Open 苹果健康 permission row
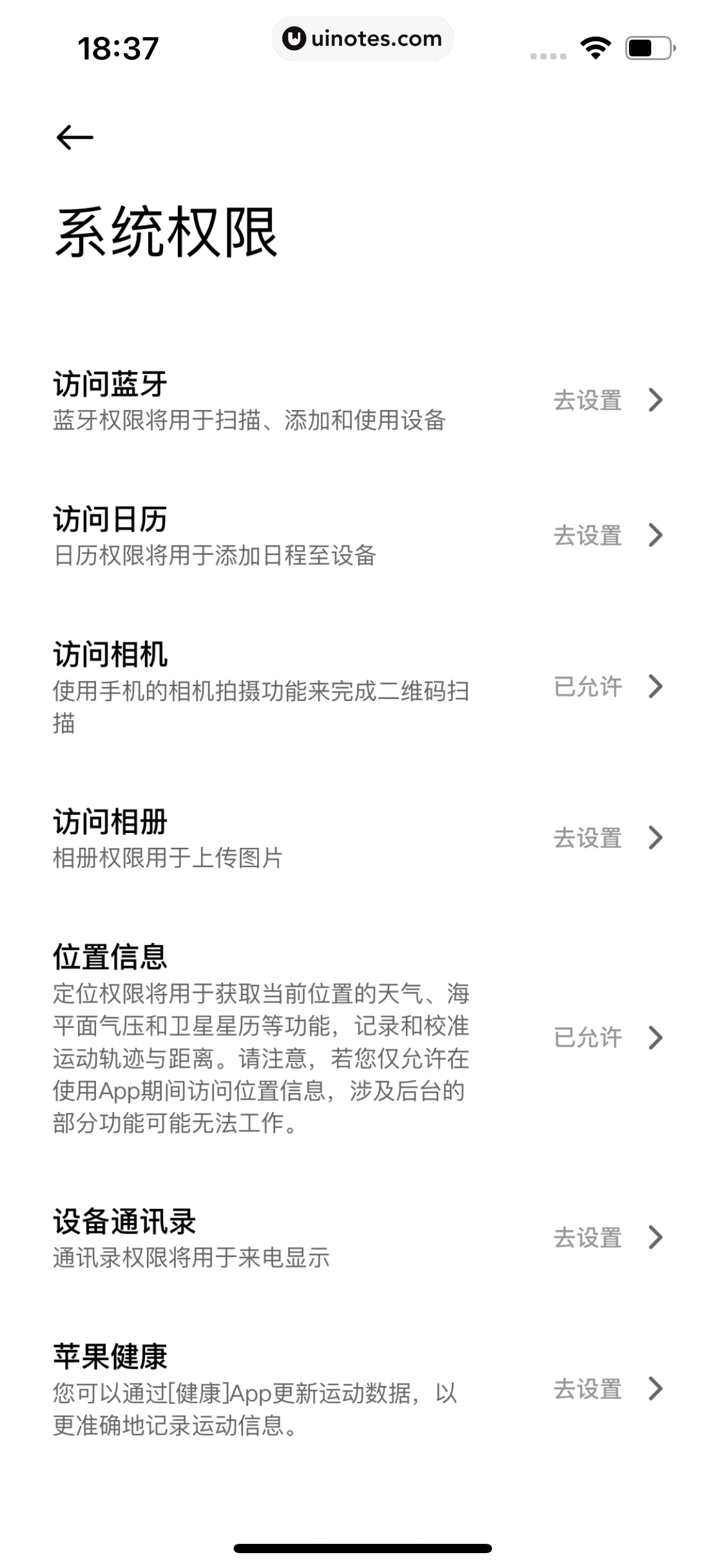Viewport: 725px width, 1568px height. tap(362, 1389)
